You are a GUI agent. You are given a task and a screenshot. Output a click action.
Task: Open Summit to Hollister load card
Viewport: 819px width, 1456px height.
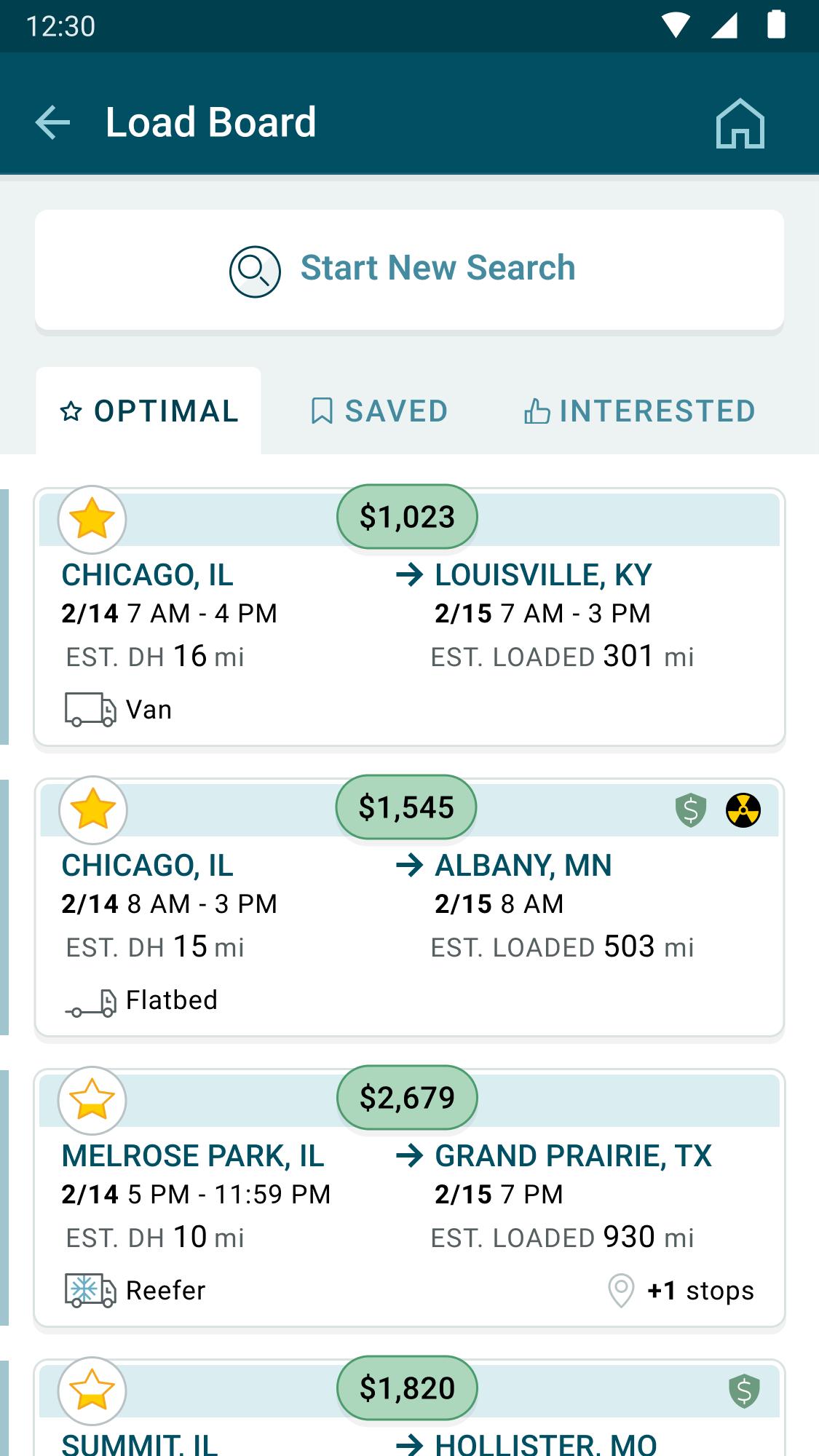(409, 1408)
